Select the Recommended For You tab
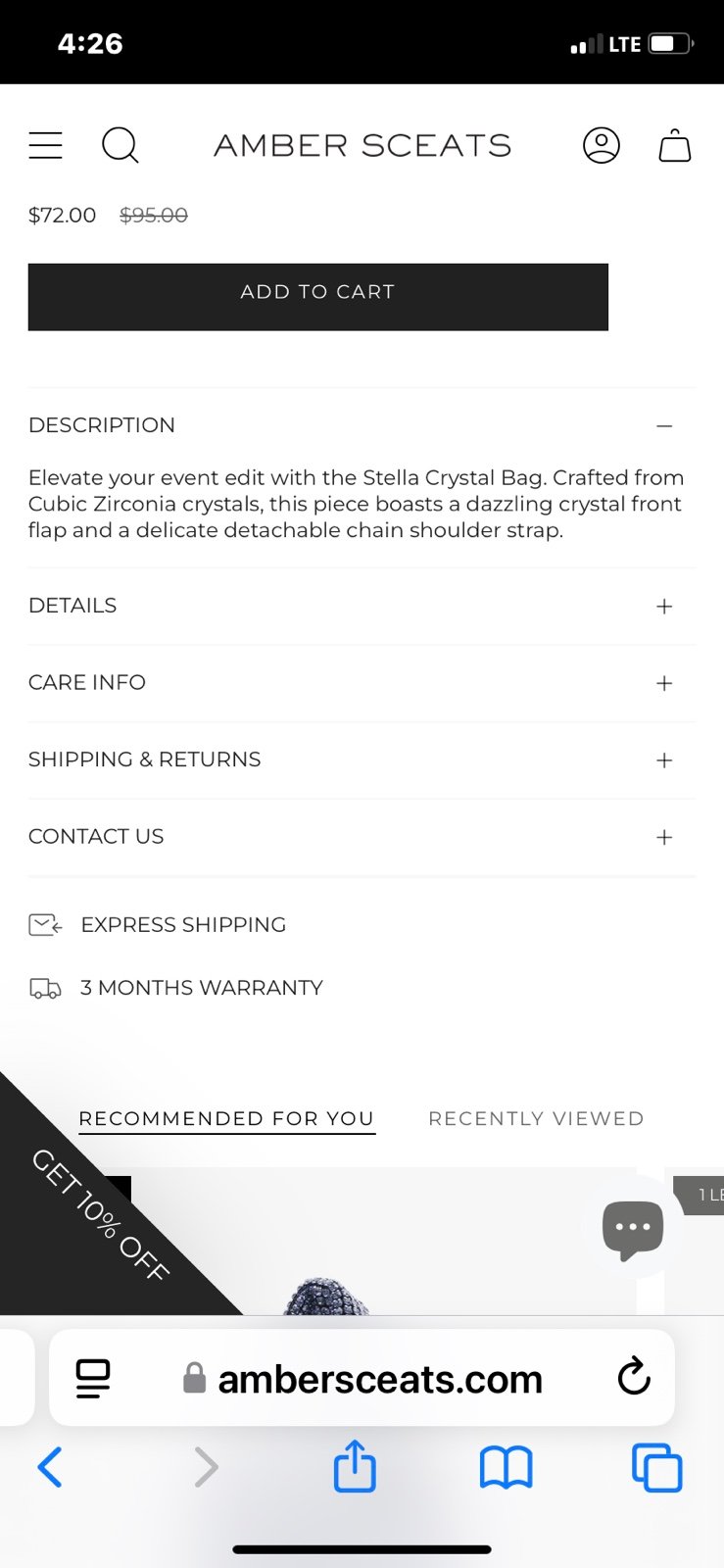 tap(226, 1119)
